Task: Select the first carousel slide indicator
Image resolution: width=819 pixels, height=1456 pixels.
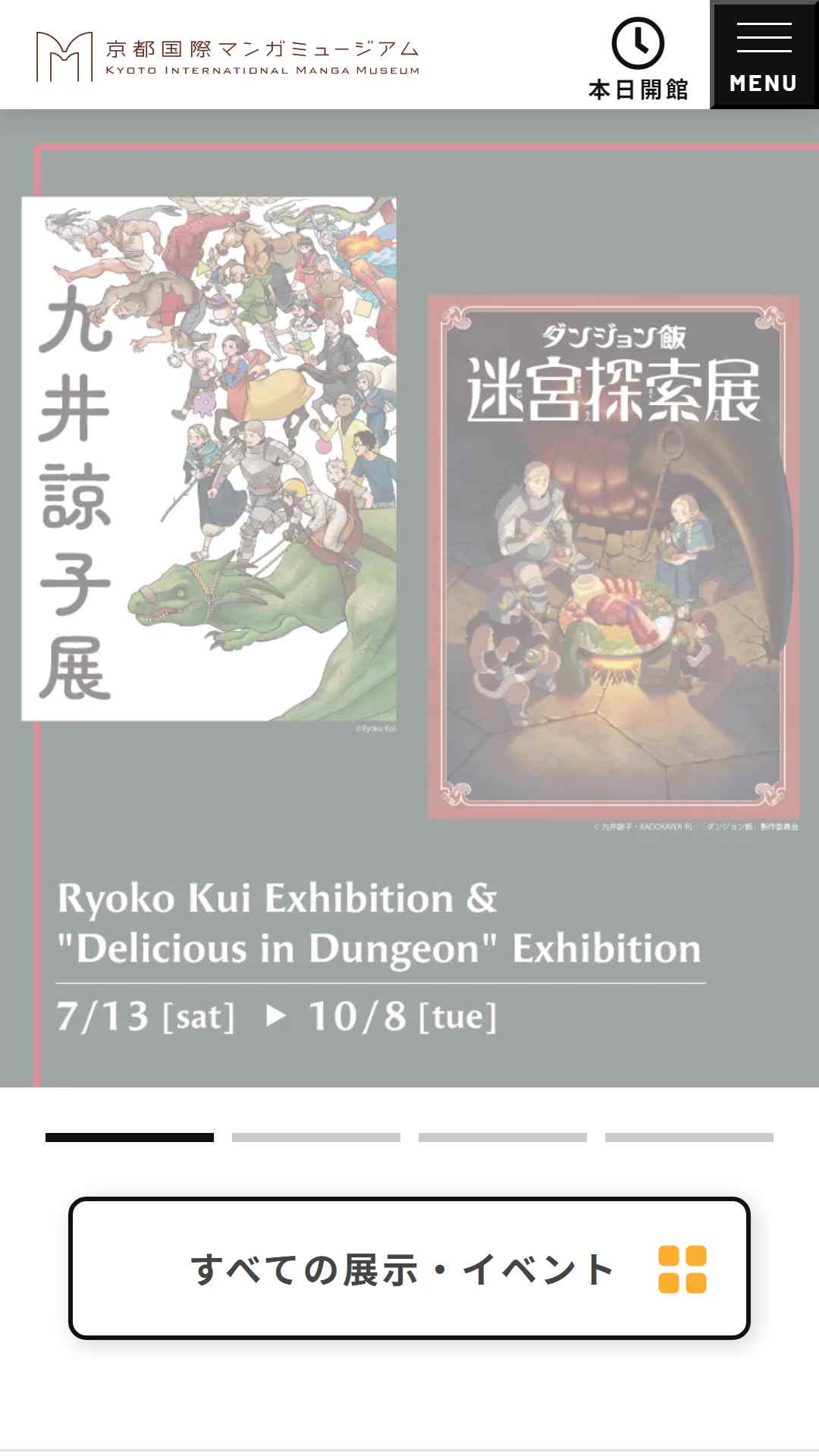Action: pyautogui.click(x=130, y=1137)
